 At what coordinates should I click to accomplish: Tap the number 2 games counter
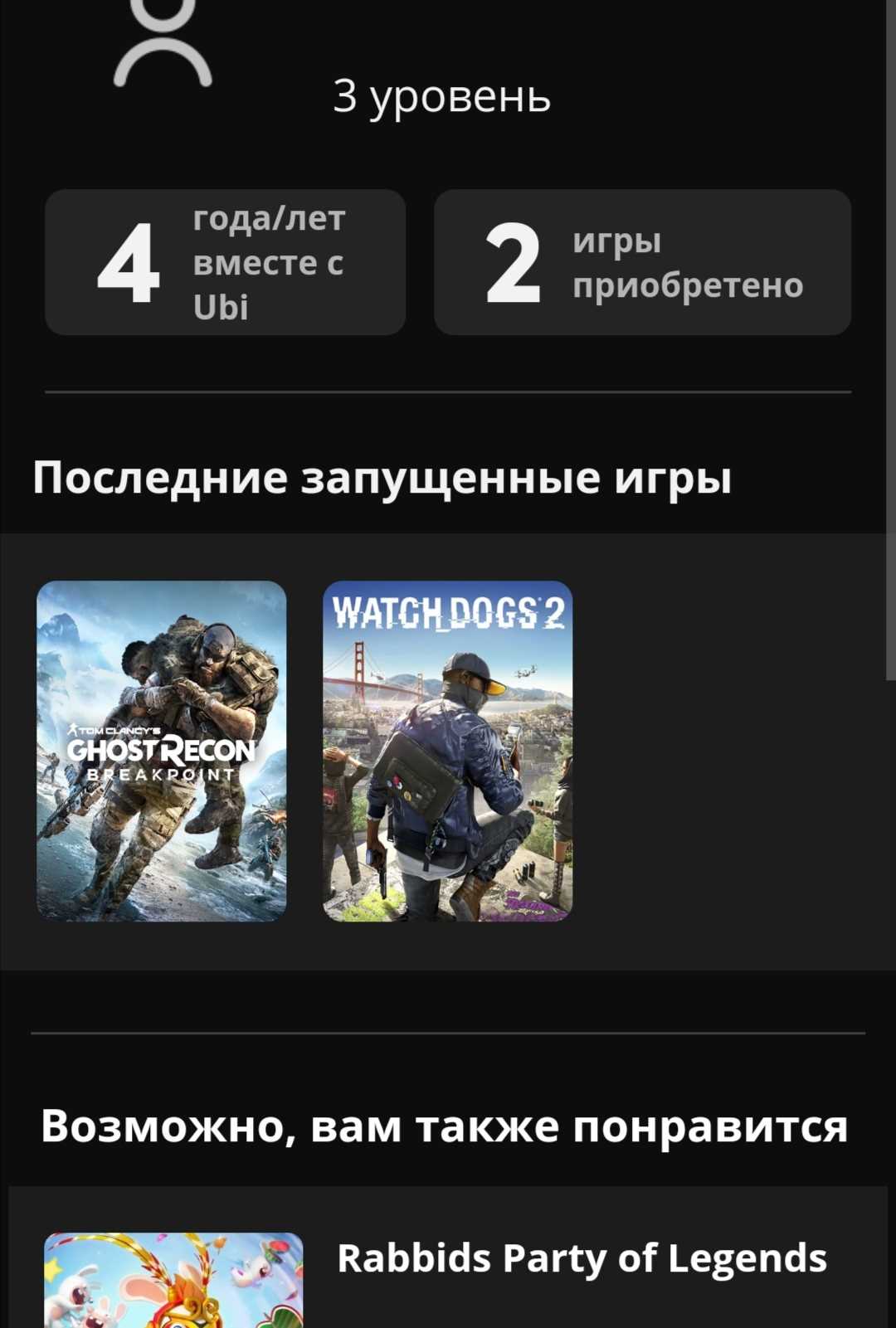click(516, 262)
